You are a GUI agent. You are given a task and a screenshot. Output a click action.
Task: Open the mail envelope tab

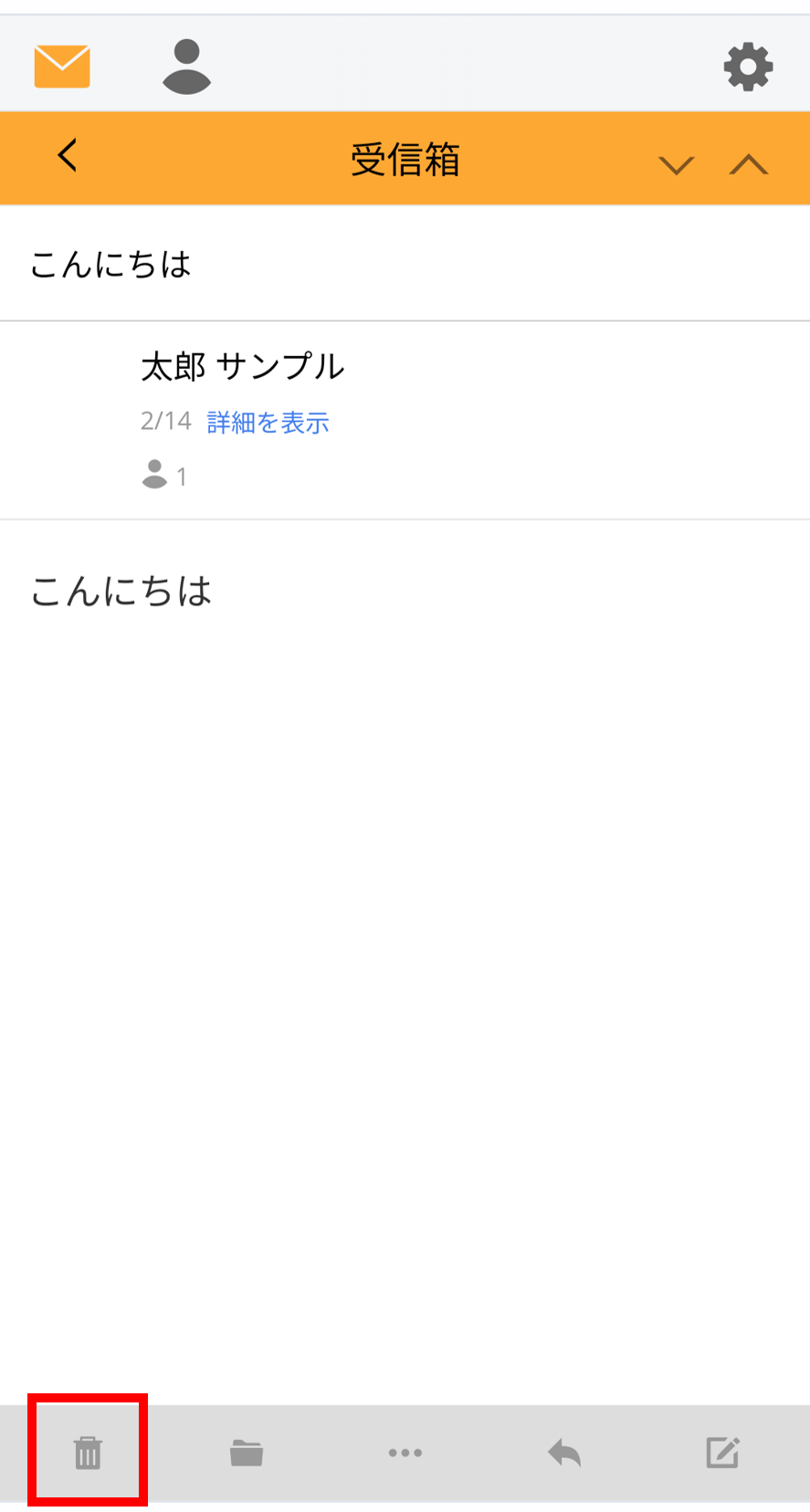pos(62,67)
